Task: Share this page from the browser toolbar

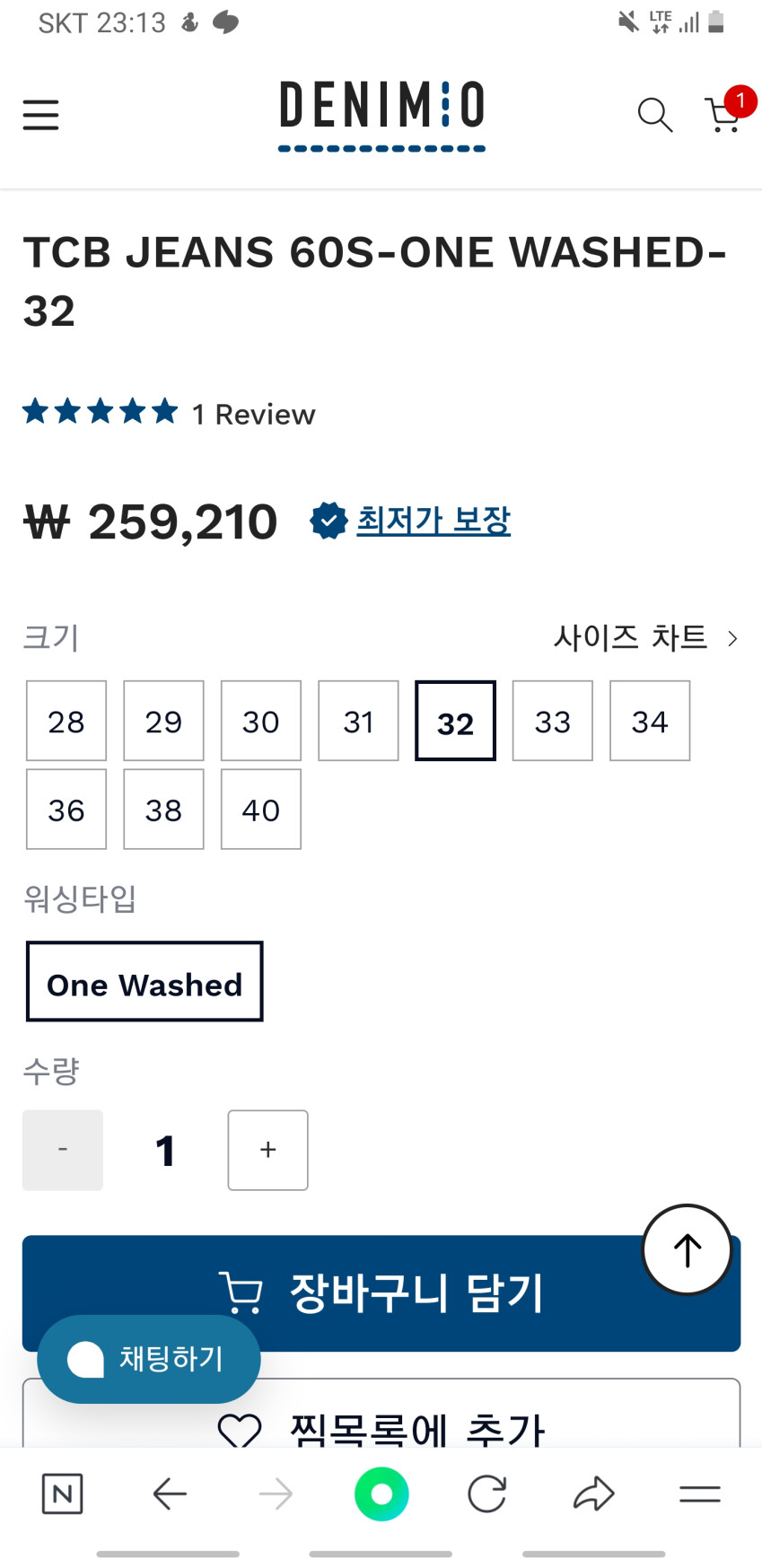Action: tap(593, 1494)
